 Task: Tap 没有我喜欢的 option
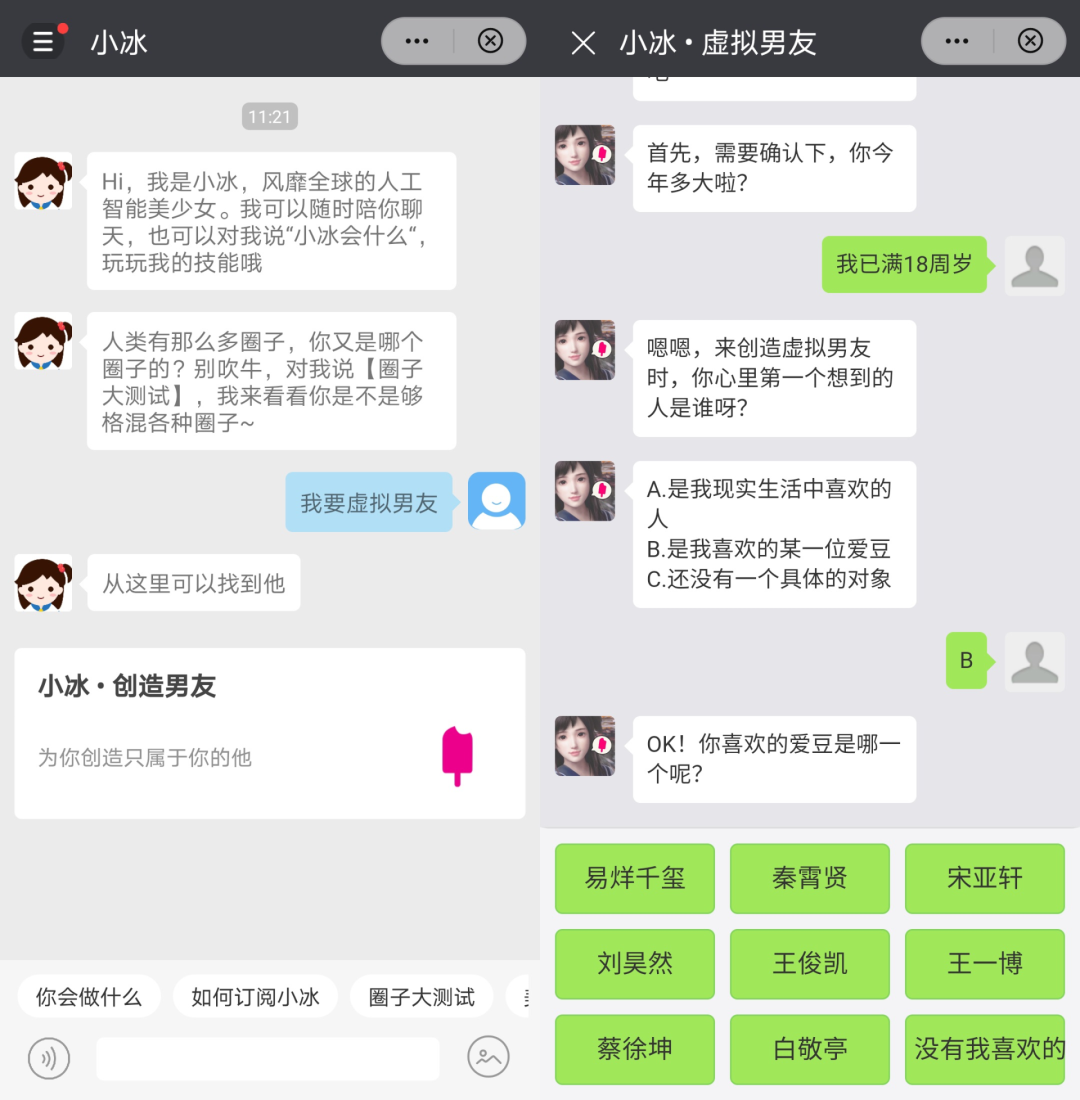click(985, 1049)
